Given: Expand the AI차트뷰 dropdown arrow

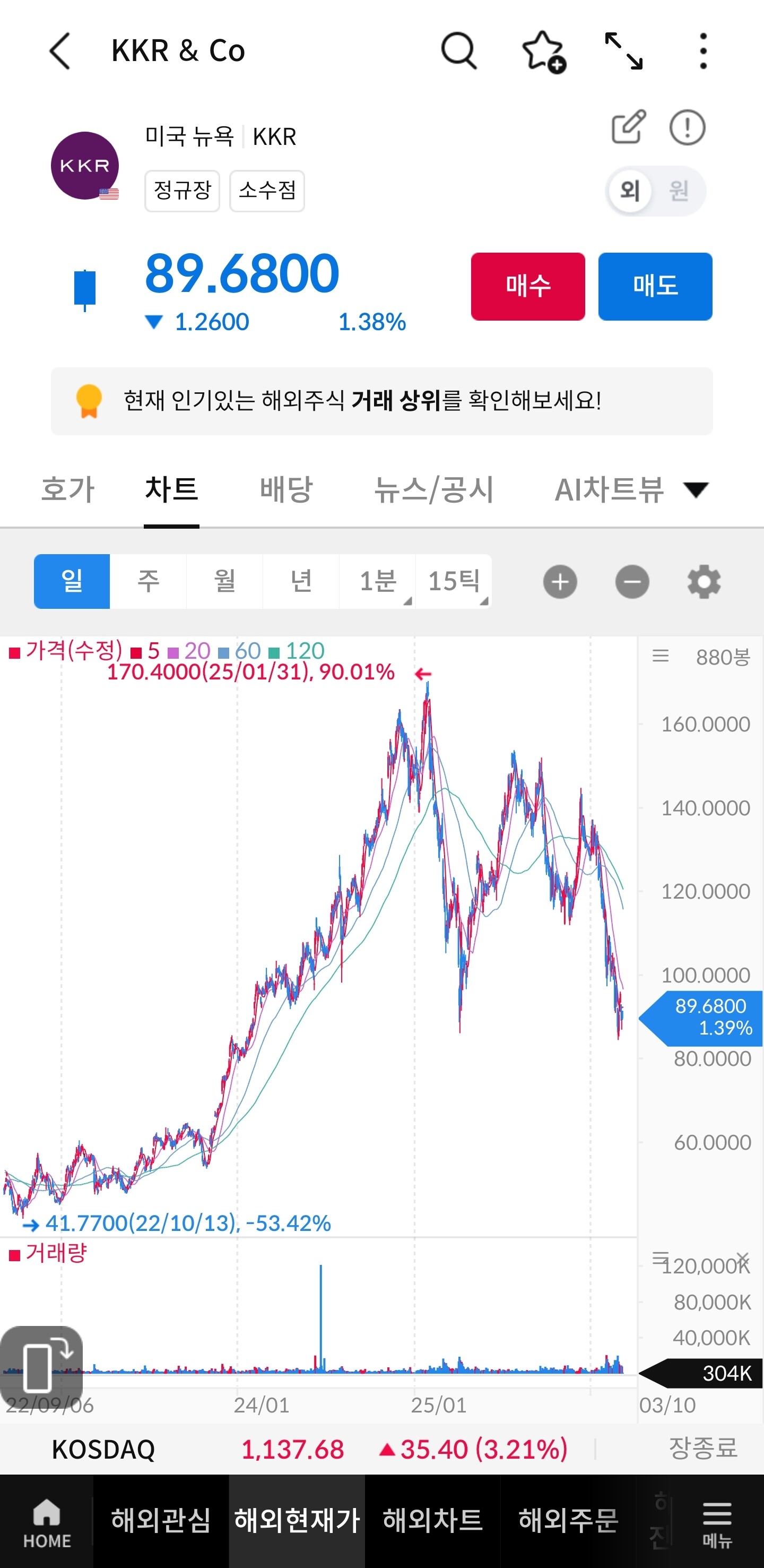Looking at the screenshot, I should point(696,489).
